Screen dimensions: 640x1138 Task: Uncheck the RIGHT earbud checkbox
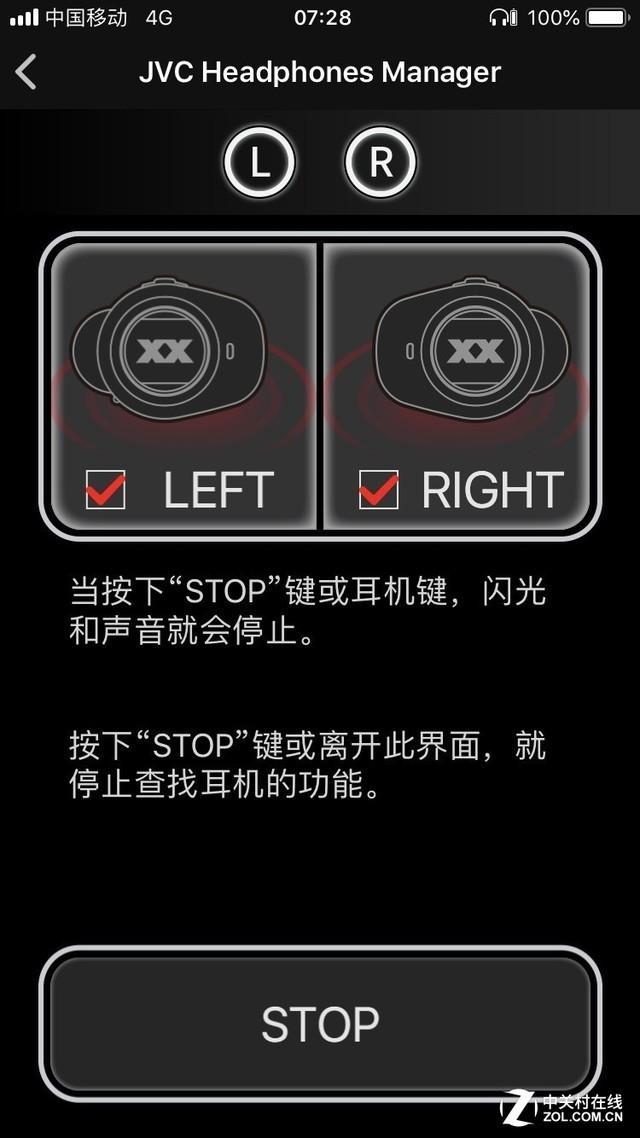pos(378,490)
